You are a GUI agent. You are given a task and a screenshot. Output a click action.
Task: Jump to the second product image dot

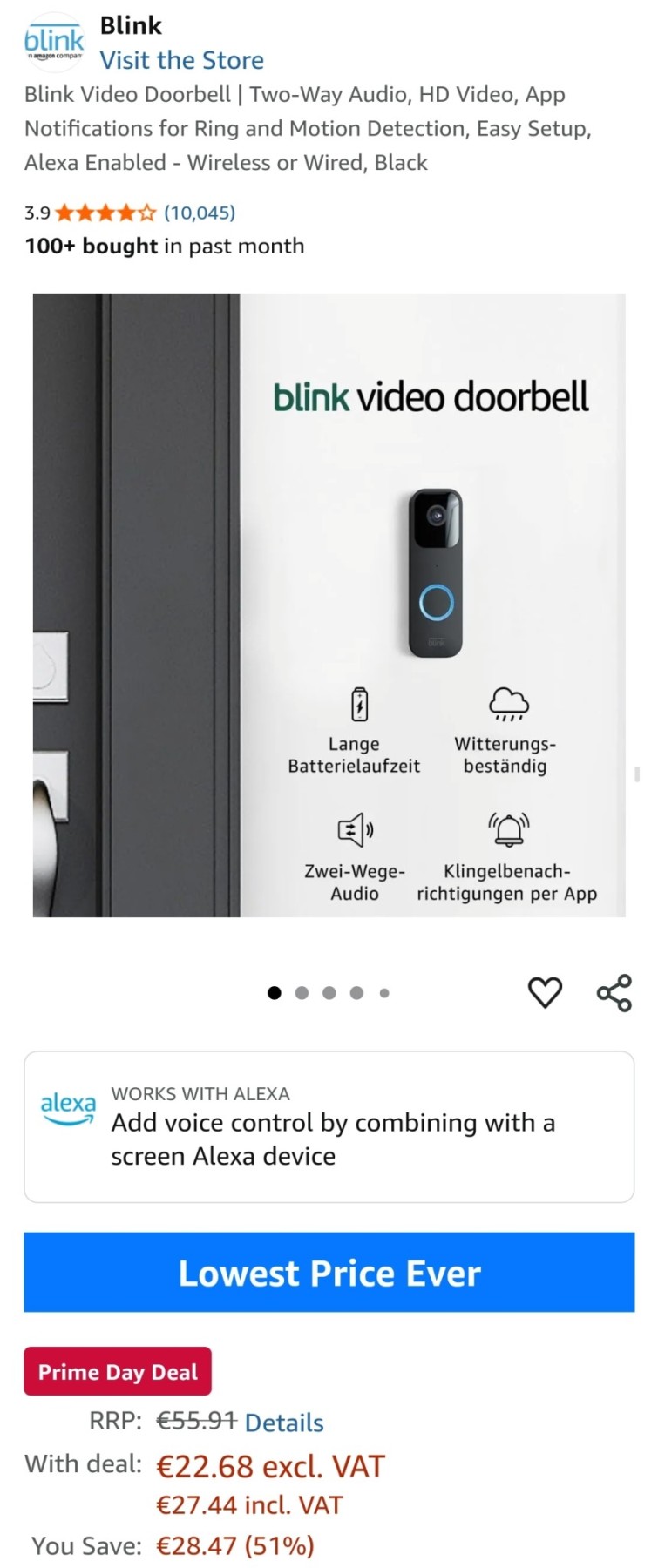click(302, 993)
